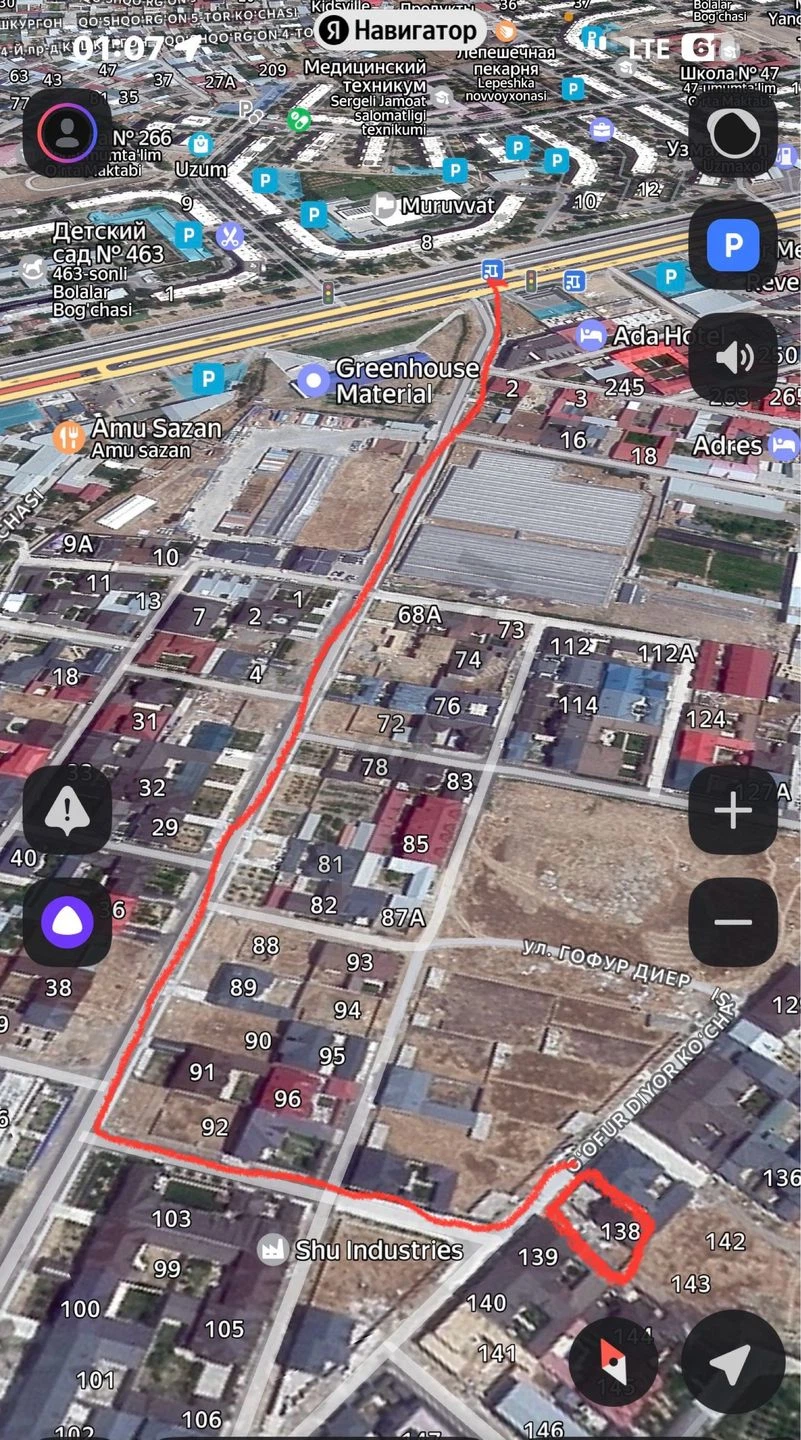Open the Alice voice assistant button
Screen dimensions: 801x1440
[67, 922]
